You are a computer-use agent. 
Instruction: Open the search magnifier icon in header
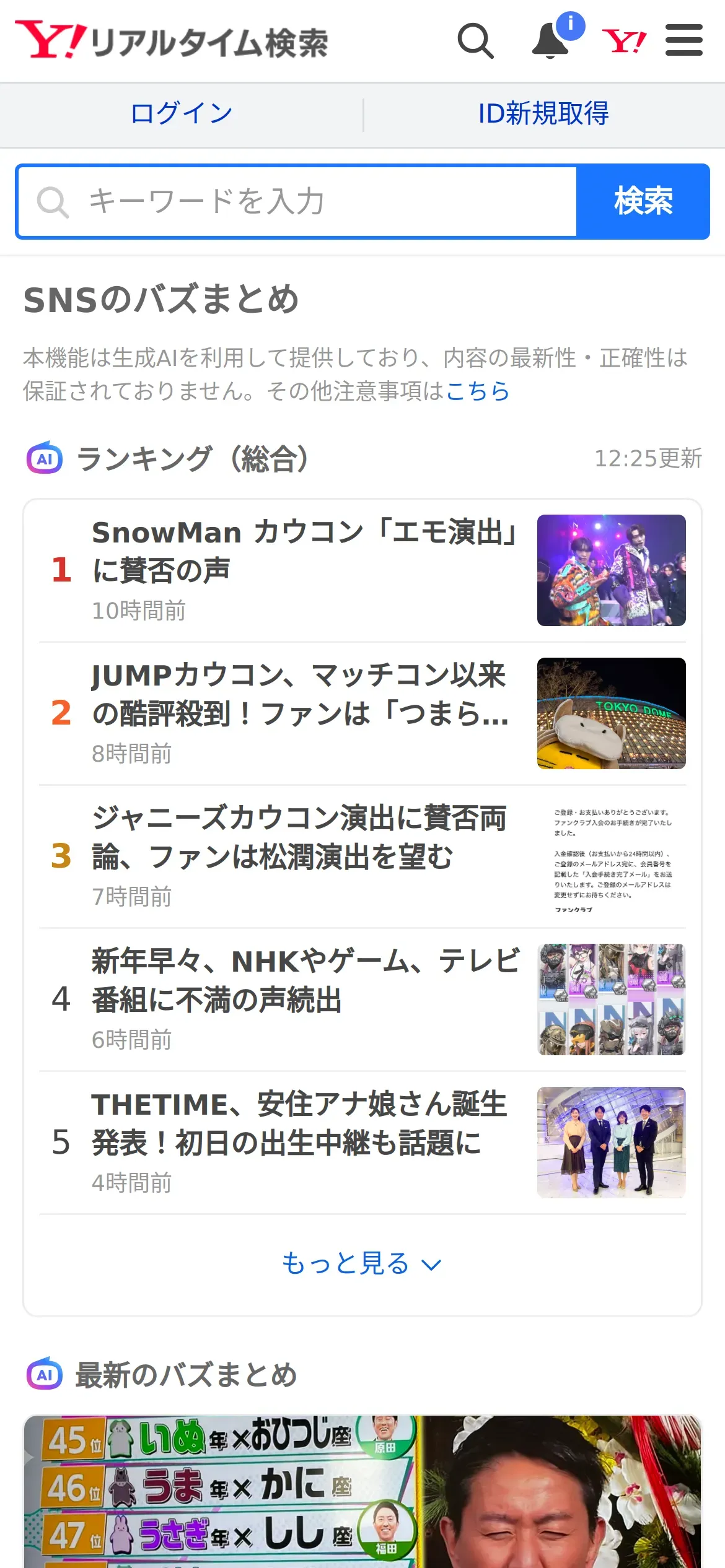[475, 41]
